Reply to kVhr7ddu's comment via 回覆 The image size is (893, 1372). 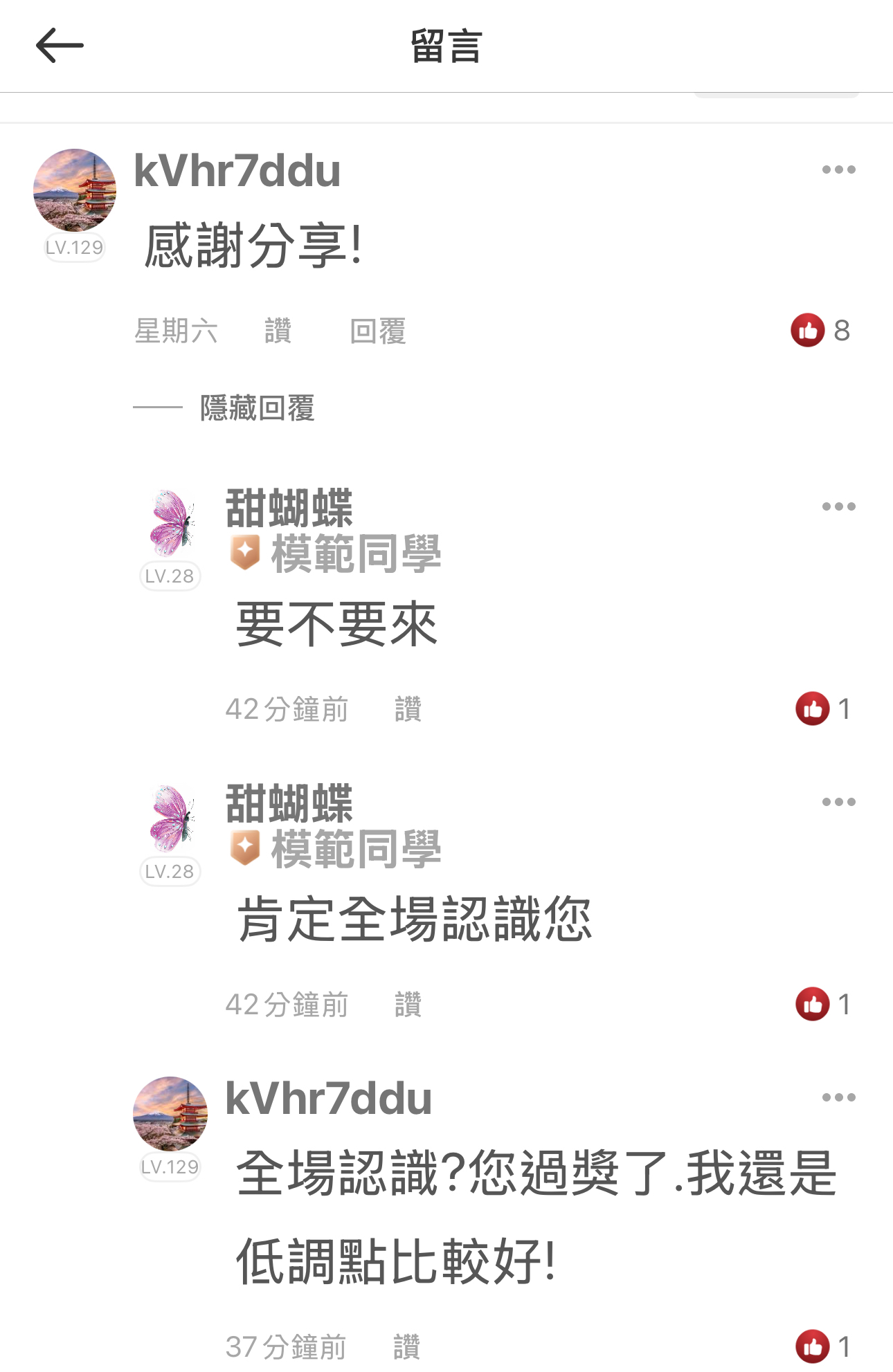377,331
